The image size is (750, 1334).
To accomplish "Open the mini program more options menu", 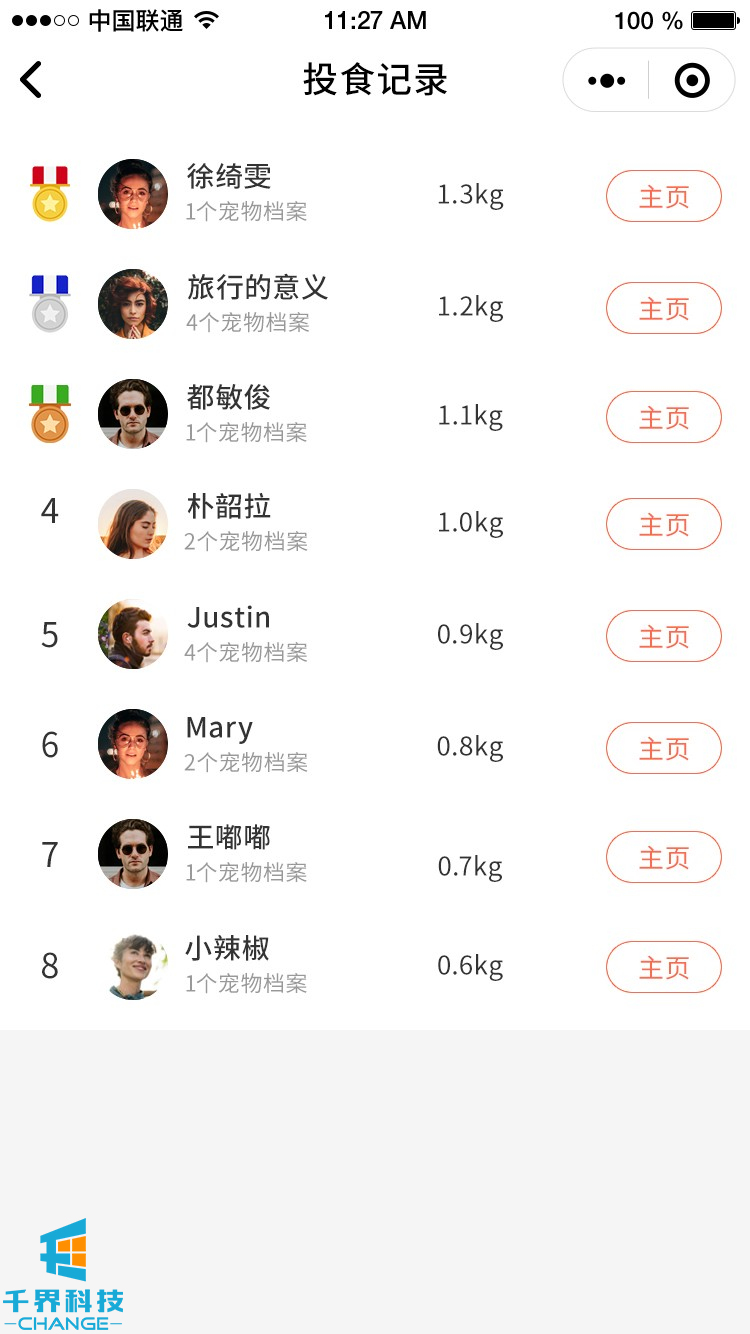I will pos(607,81).
